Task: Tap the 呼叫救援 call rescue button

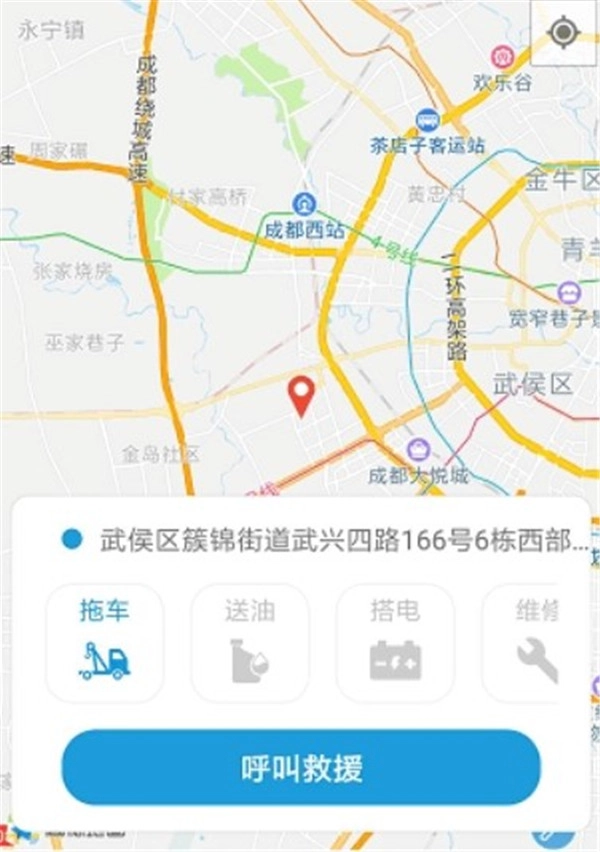Action: click(301, 768)
